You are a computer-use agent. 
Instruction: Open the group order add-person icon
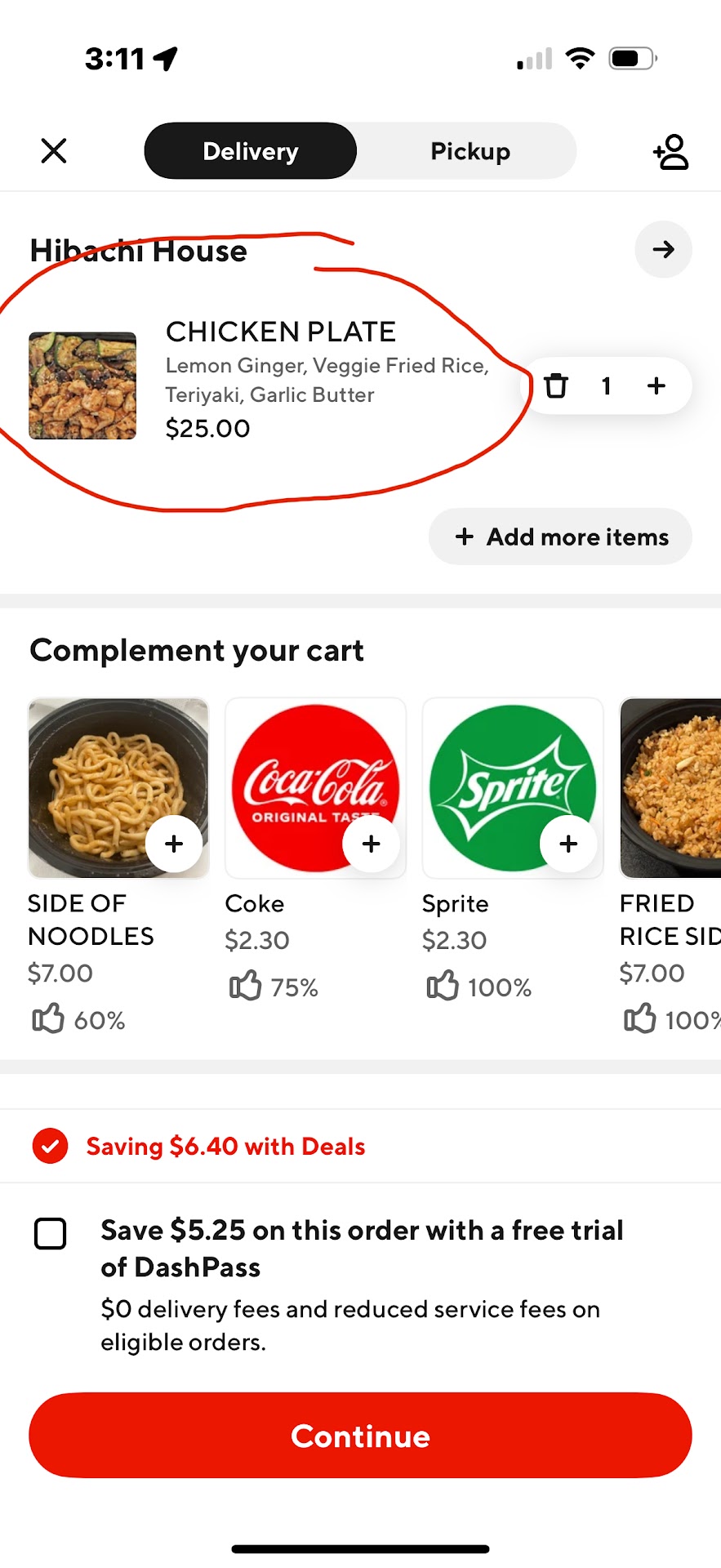coord(670,152)
